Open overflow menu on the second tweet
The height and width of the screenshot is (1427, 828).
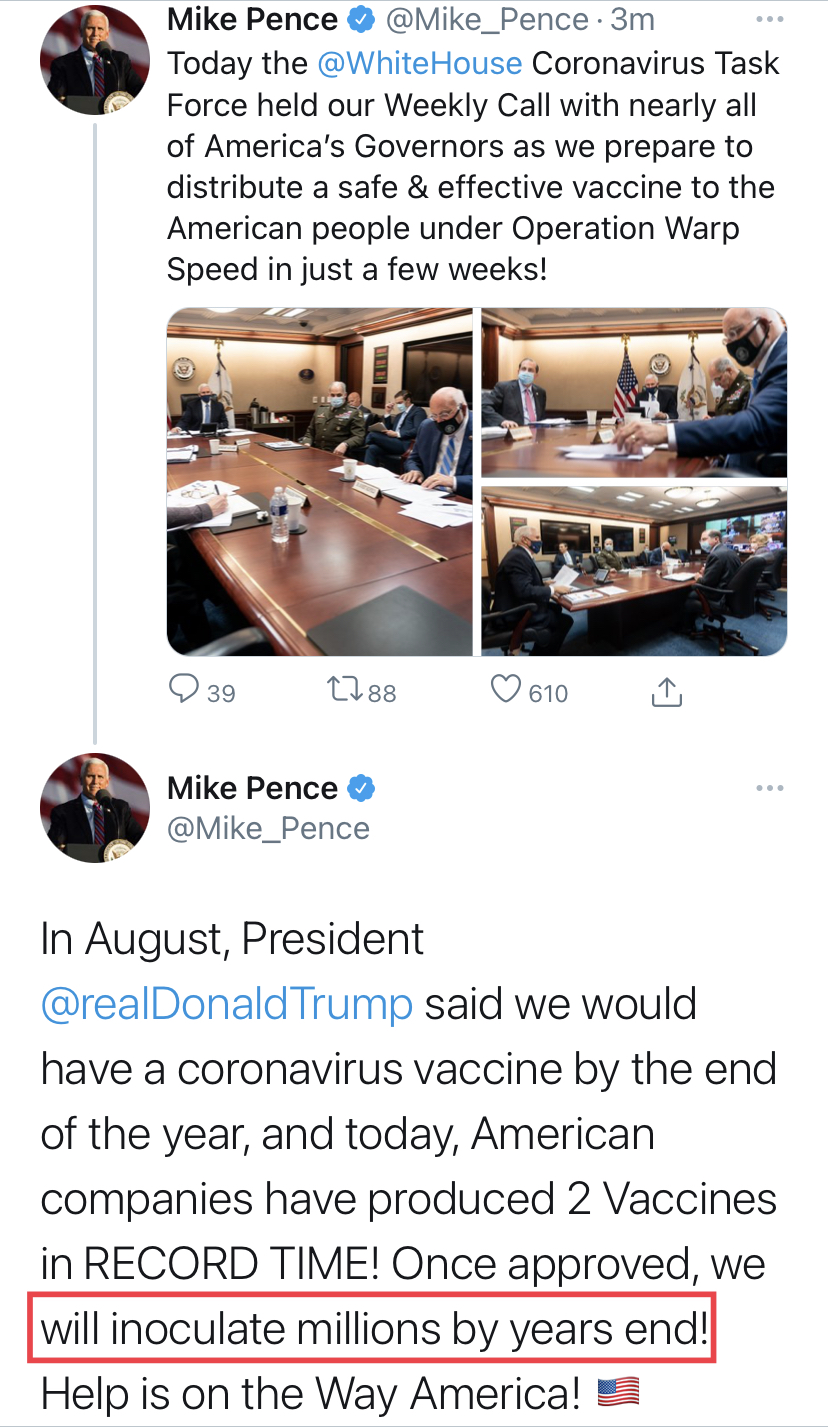pos(770,788)
